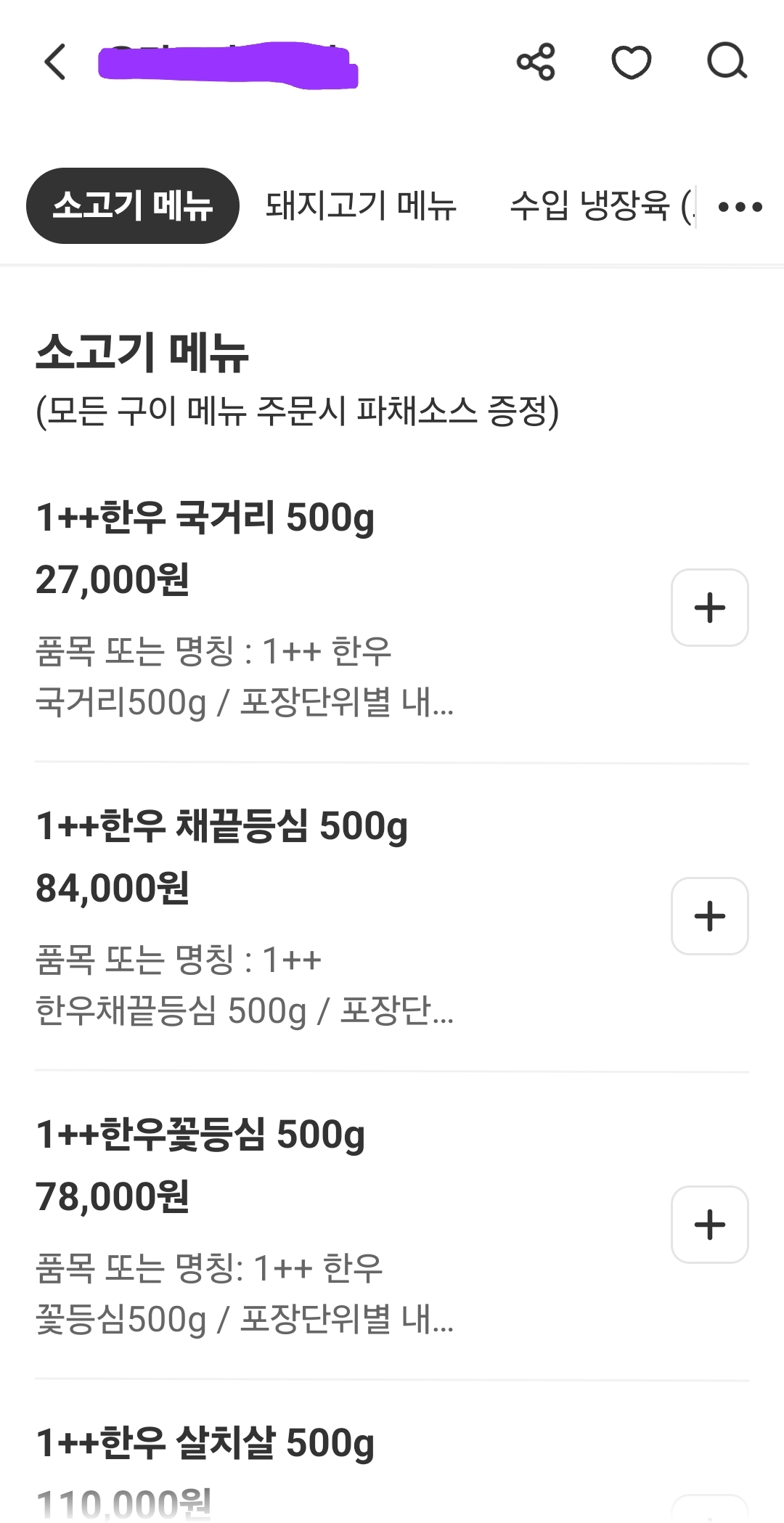The image size is (784, 1523).
Task: Add store to favorites with heart icon
Action: tap(631, 62)
